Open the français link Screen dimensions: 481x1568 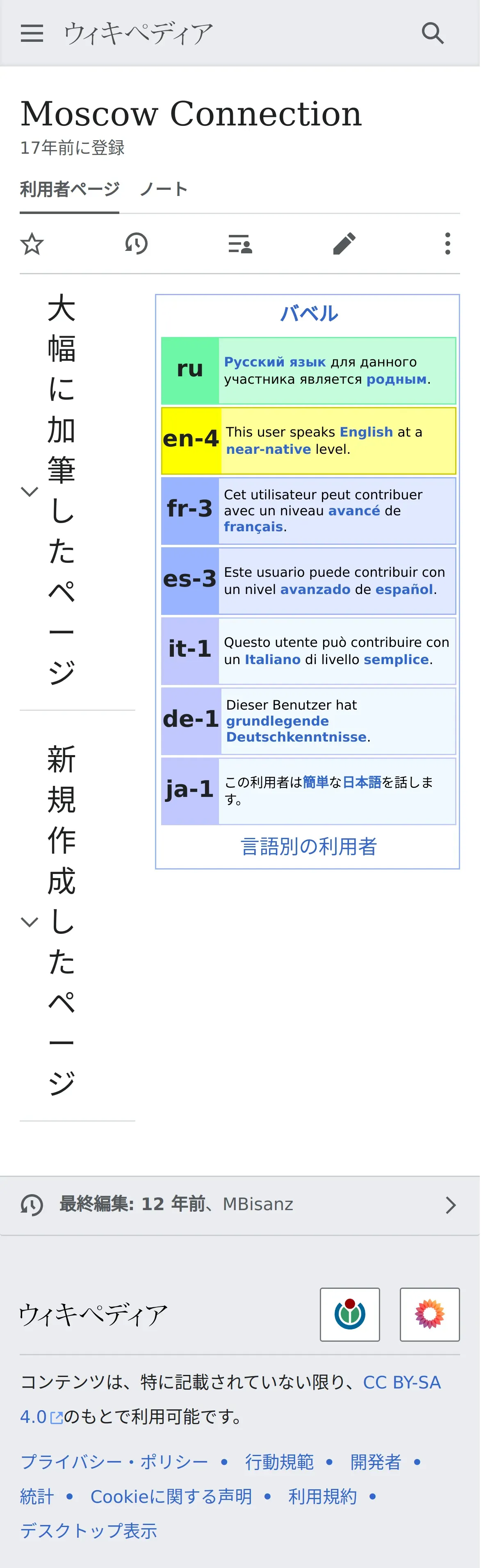pyautogui.click(x=253, y=526)
